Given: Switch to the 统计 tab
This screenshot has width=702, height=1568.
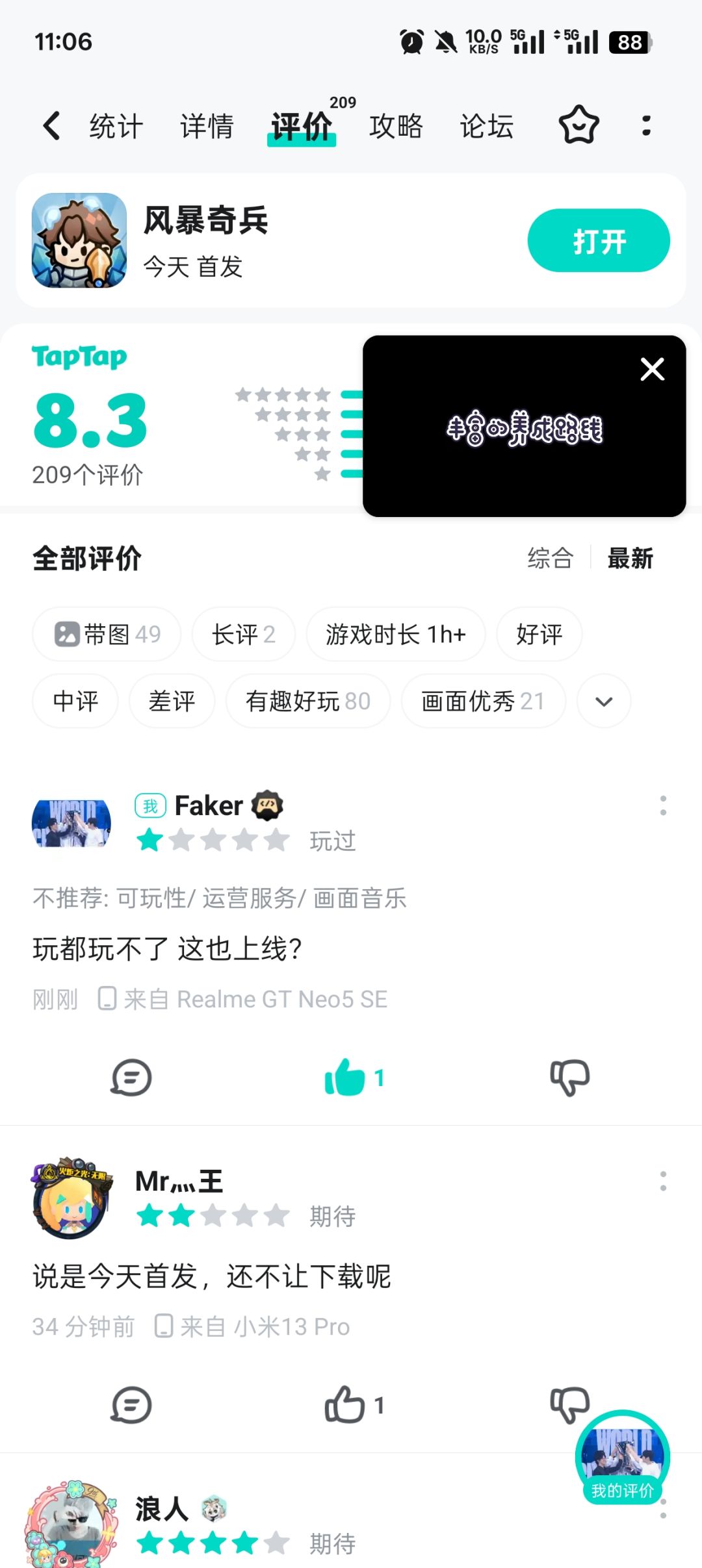Looking at the screenshot, I should point(116,126).
